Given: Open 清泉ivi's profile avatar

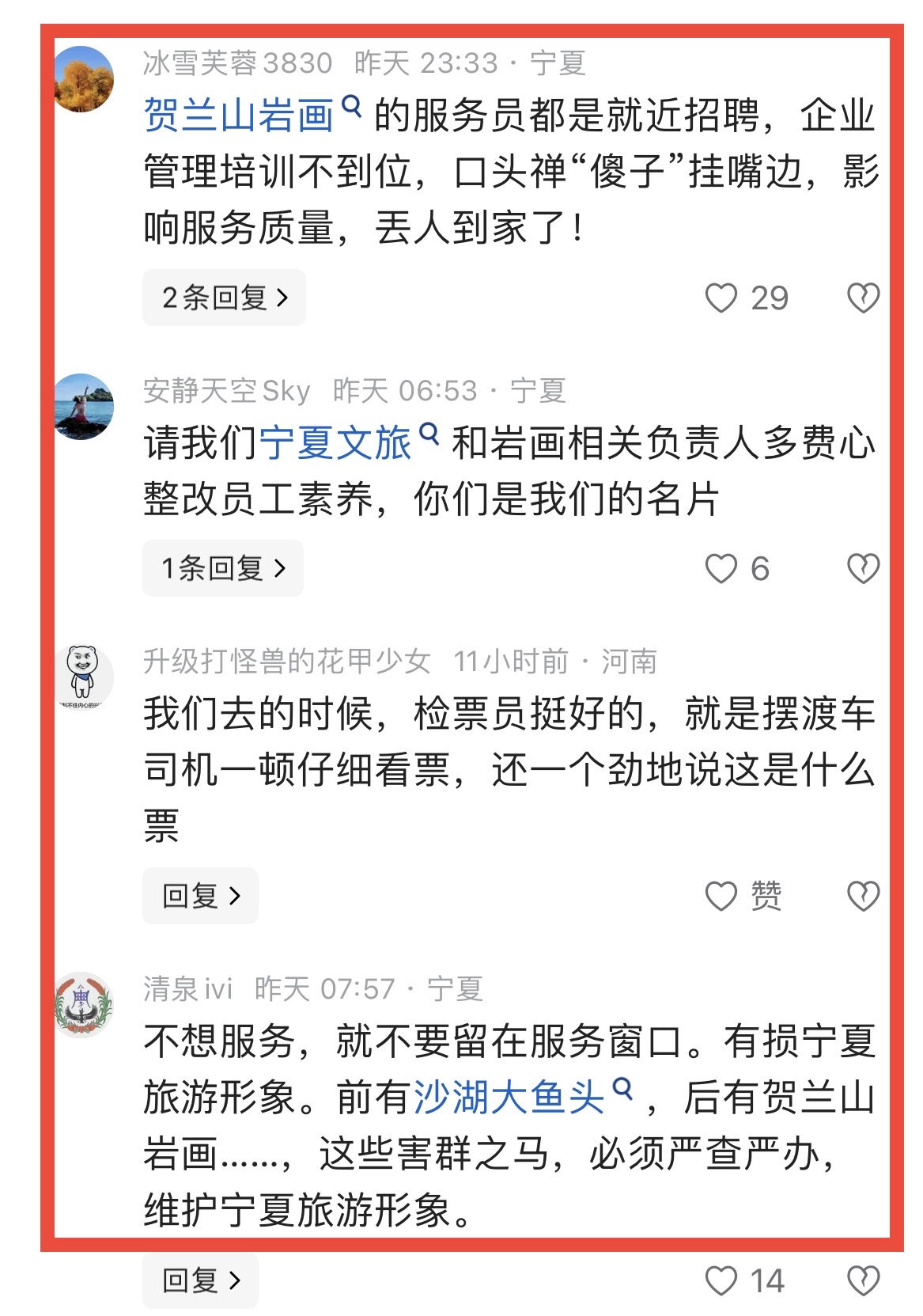Looking at the screenshot, I should (x=84, y=1005).
